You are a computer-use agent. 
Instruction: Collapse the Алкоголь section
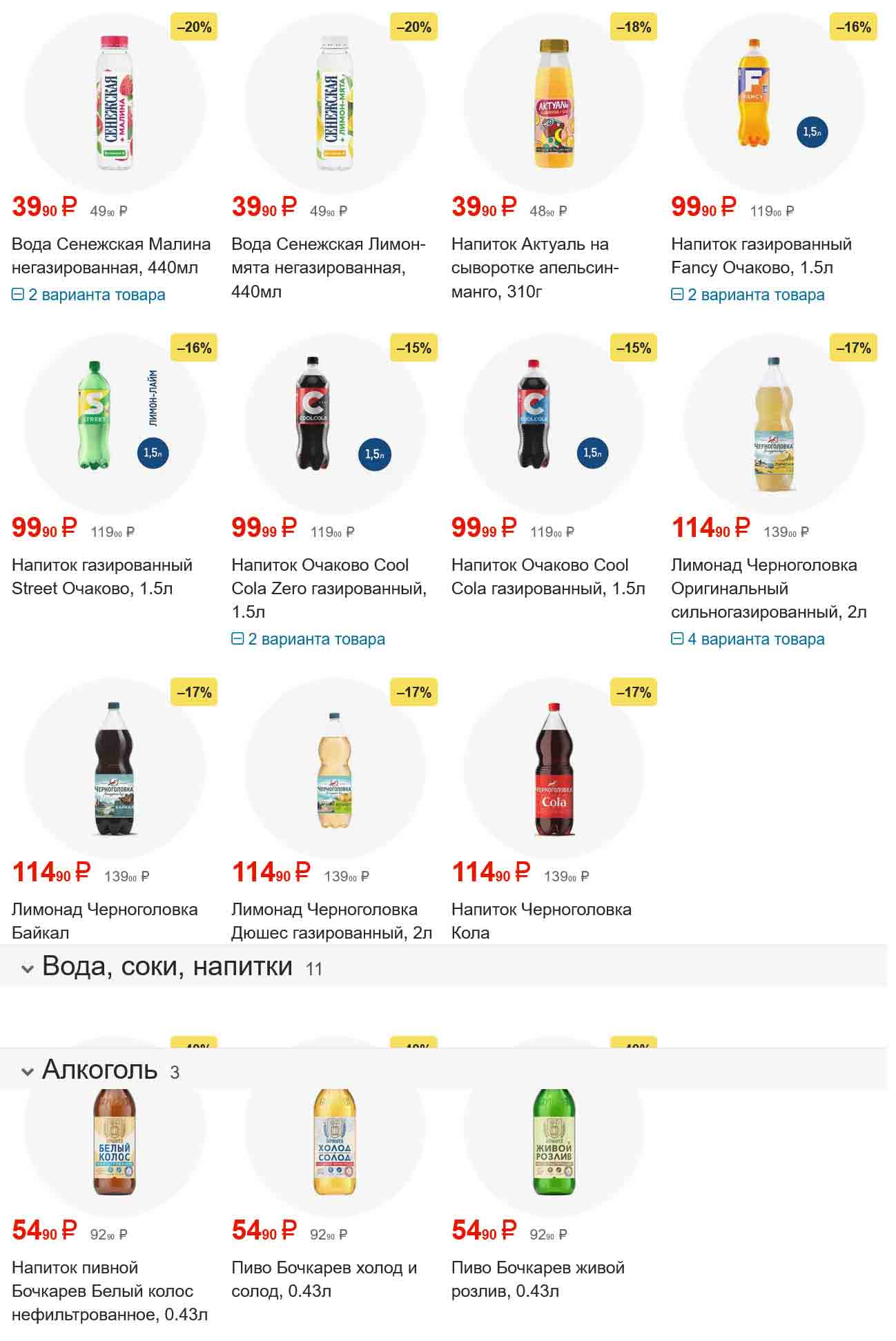click(28, 1072)
